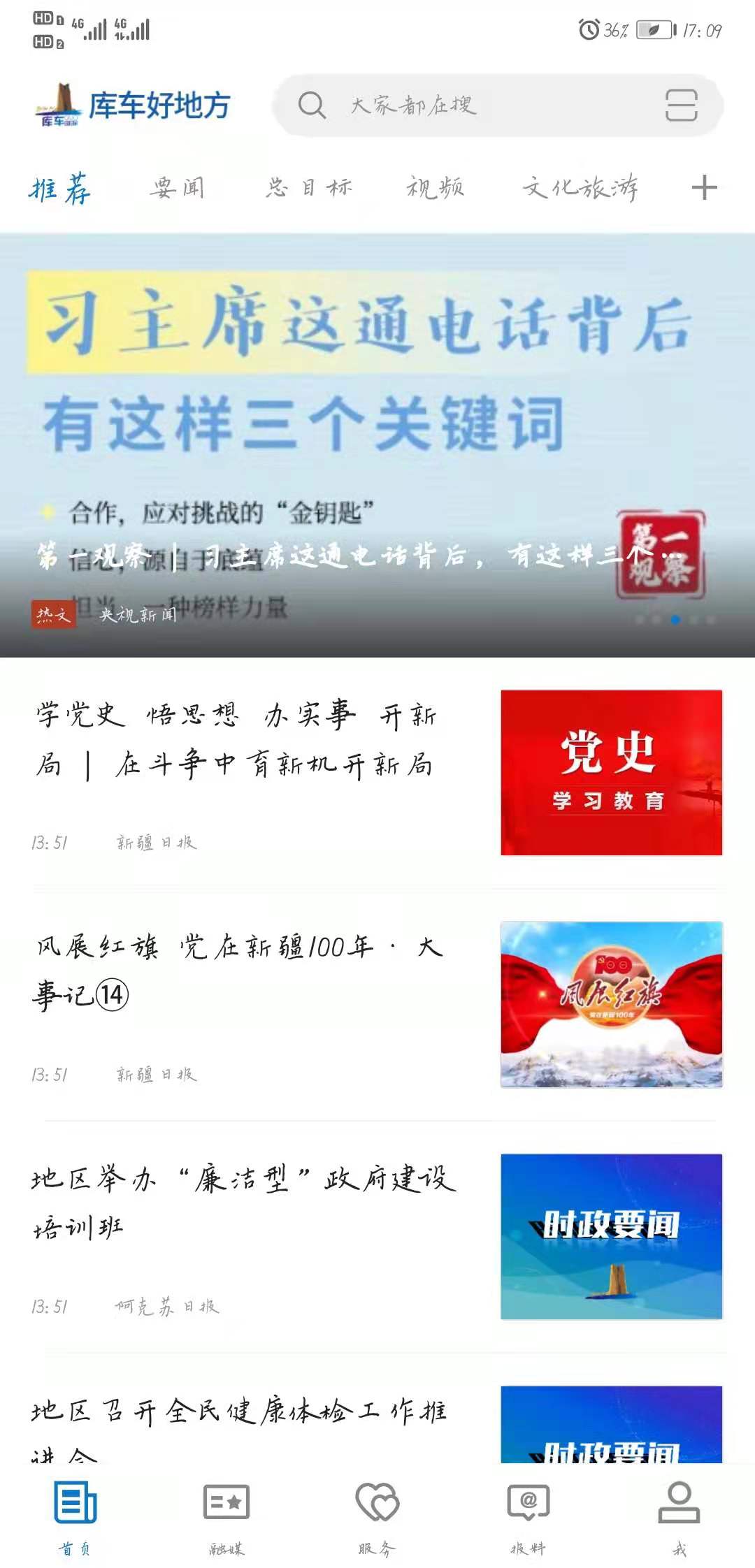
Task: Select the 报料 bottom tab
Action: (528, 1515)
